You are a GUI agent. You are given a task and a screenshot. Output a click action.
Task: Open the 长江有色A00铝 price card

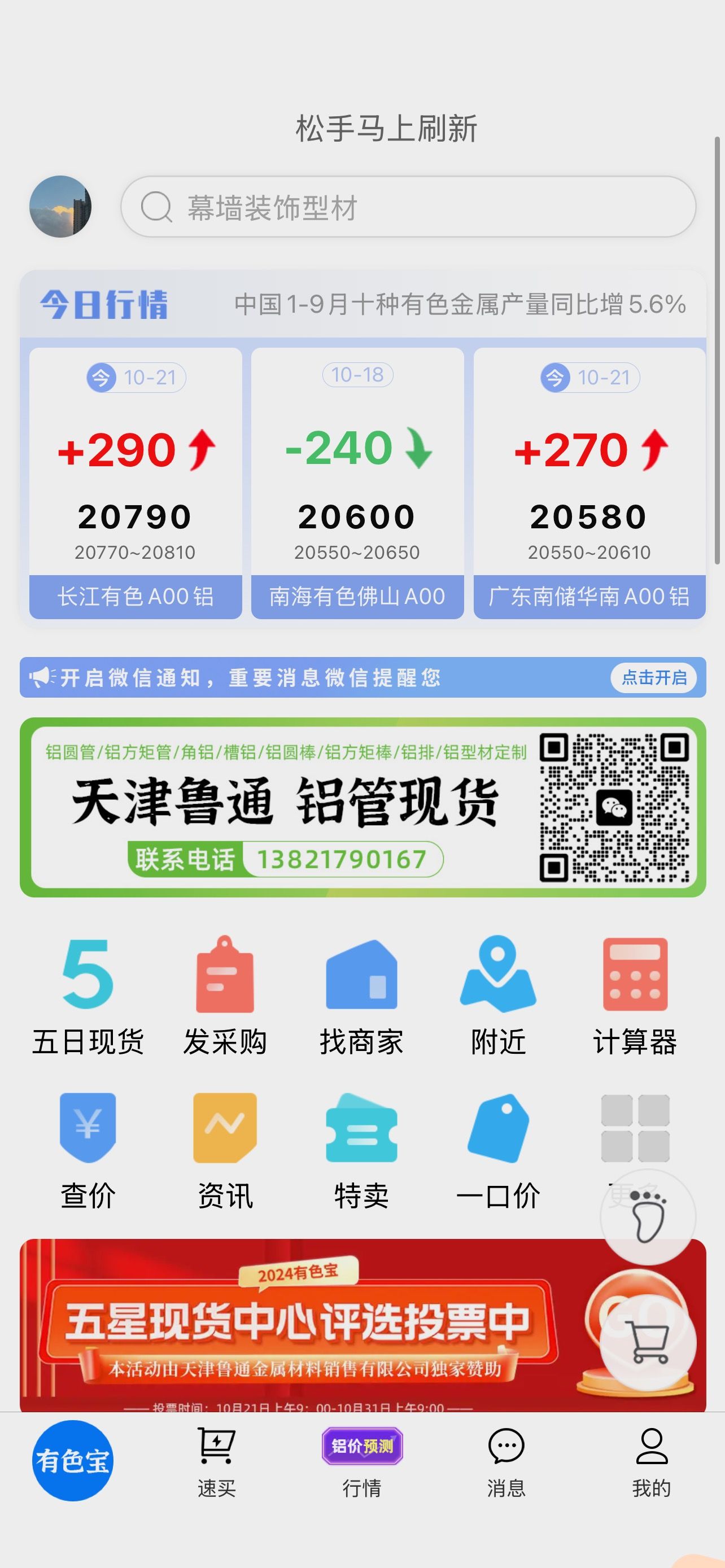[136, 483]
